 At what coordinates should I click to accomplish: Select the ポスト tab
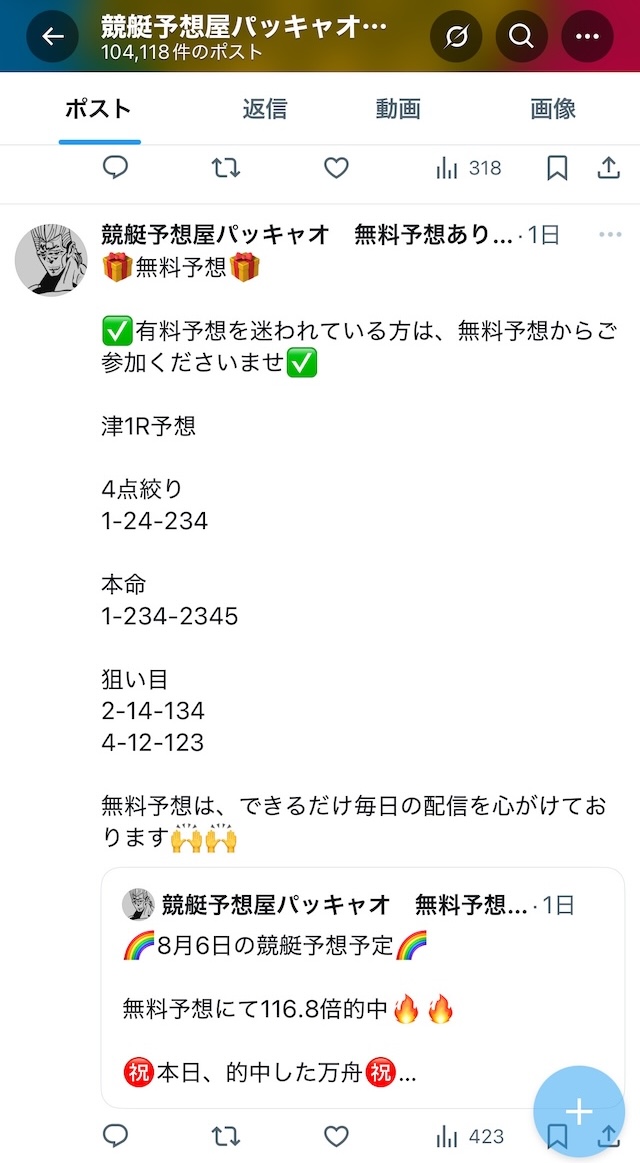99,109
